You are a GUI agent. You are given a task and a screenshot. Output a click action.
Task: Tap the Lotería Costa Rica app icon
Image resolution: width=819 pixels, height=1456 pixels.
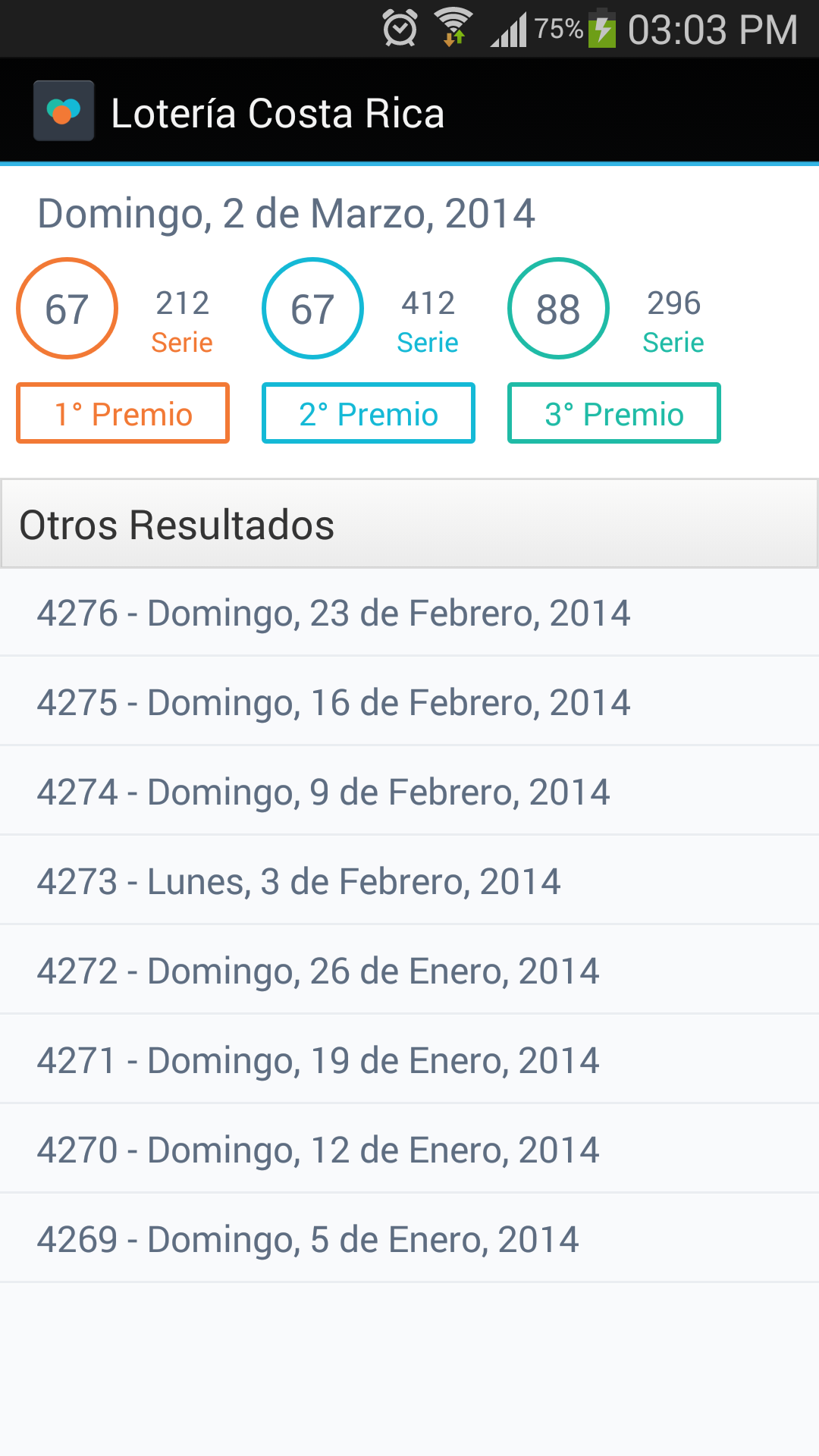pos(64,111)
